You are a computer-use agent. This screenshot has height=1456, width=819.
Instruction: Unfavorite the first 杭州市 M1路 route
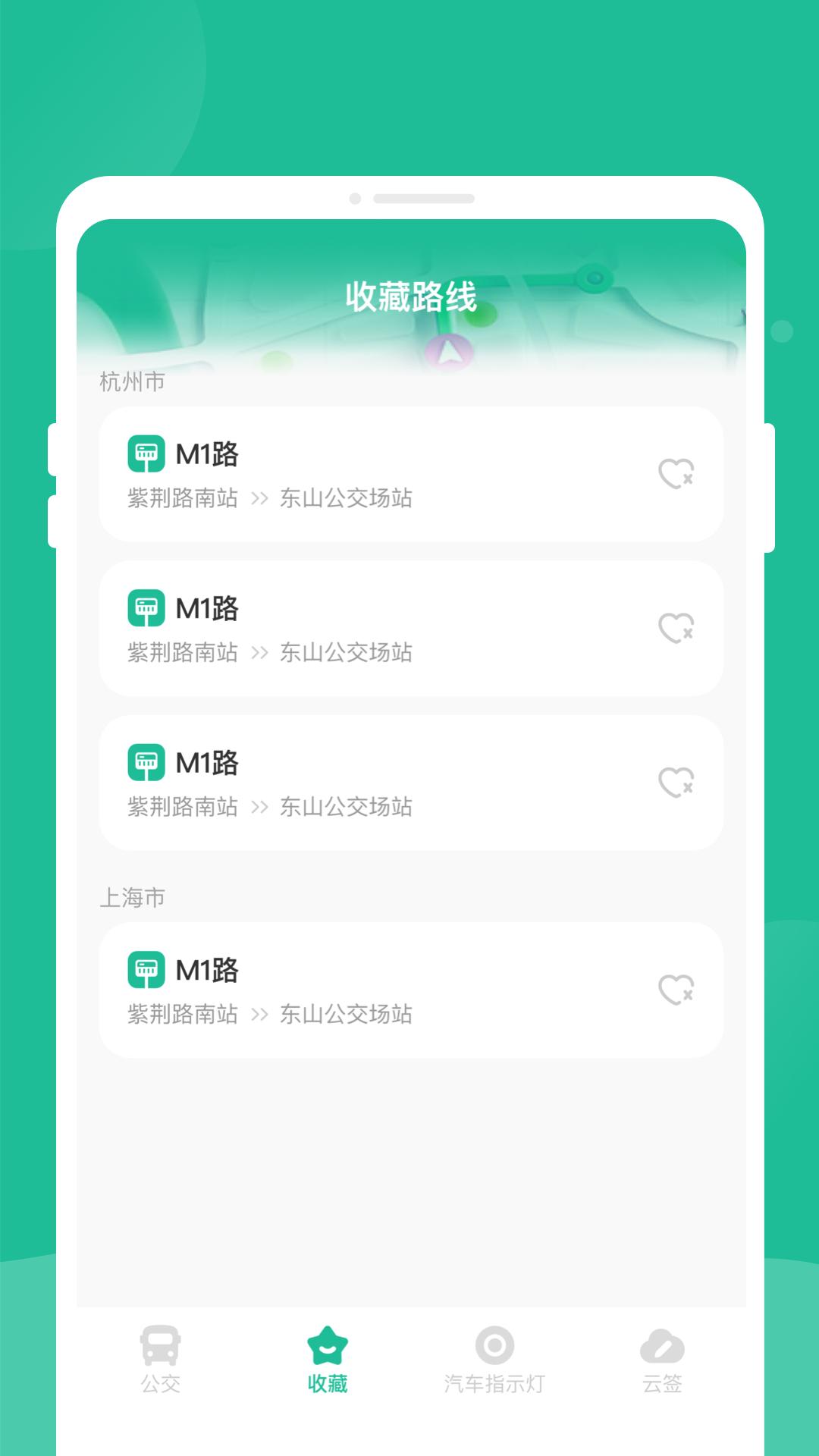(x=677, y=472)
